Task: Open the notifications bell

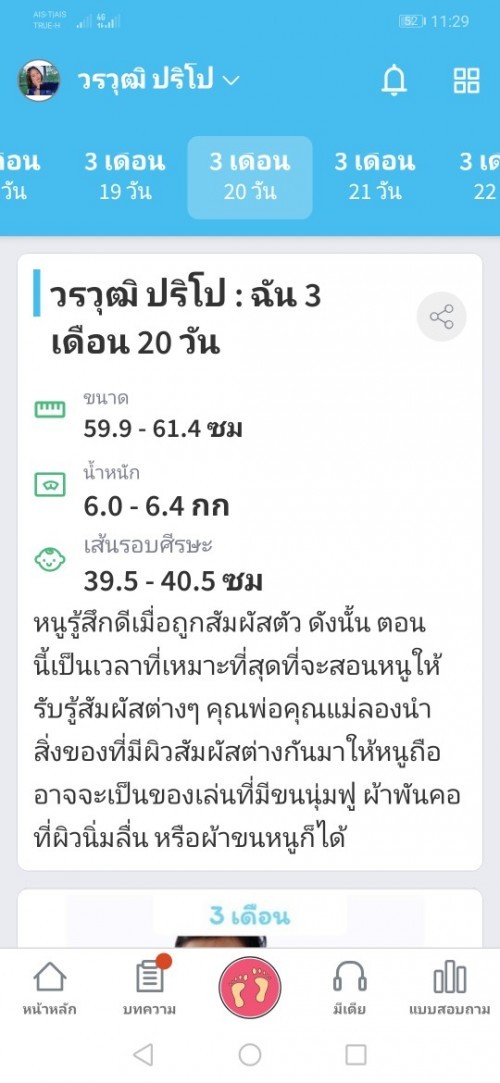Action: click(x=394, y=81)
